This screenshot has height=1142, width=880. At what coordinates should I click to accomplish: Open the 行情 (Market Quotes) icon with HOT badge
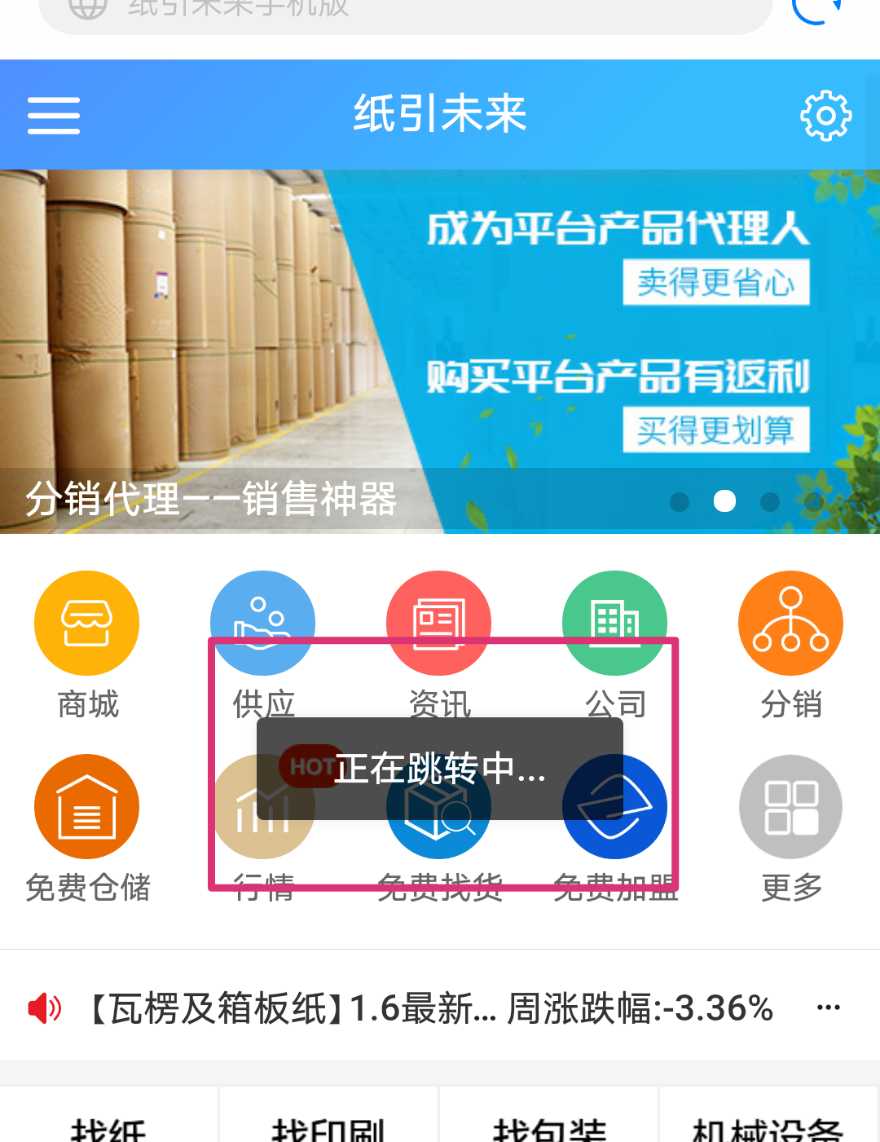coord(263,806)
